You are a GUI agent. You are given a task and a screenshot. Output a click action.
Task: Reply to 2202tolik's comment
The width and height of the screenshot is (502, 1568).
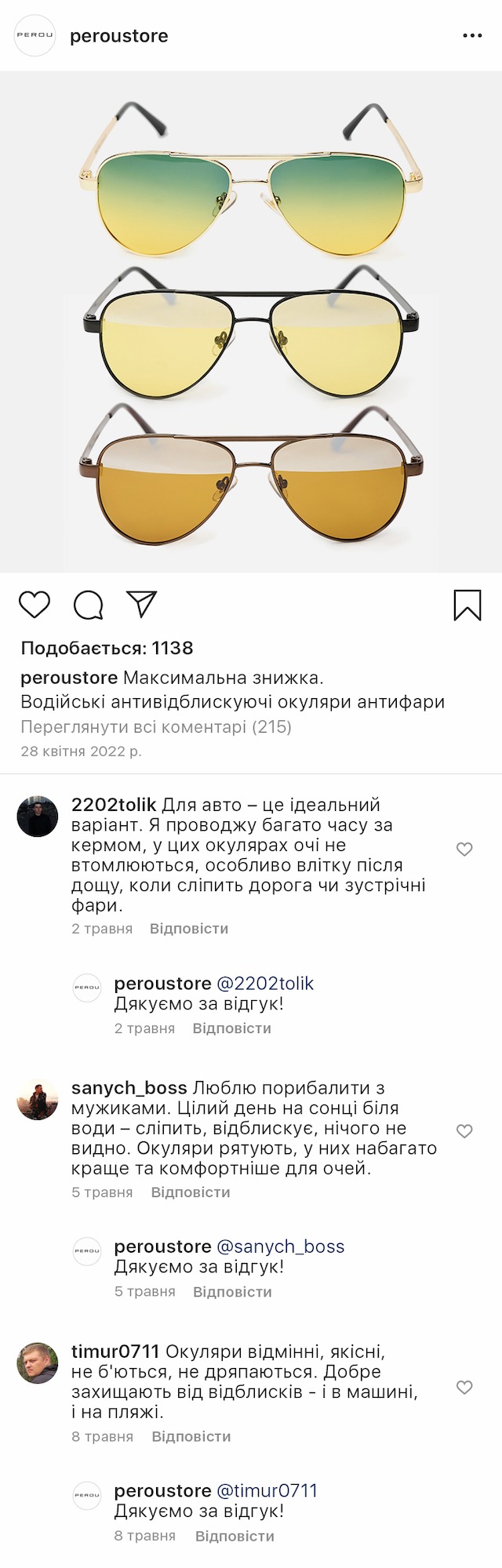coord(189,929)
